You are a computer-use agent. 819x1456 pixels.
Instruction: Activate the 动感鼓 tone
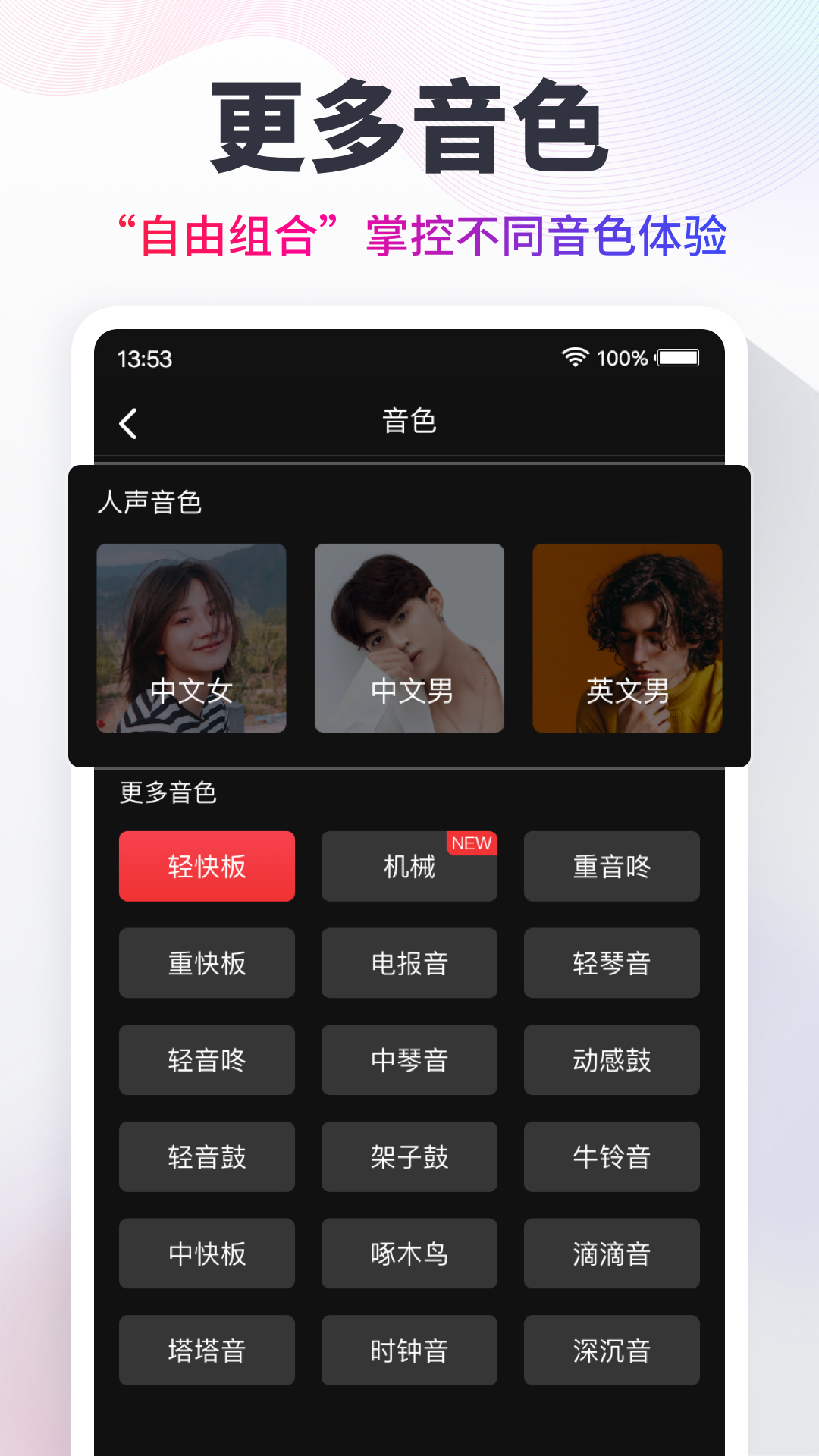pyautogui.click(x=611, y=1060)
